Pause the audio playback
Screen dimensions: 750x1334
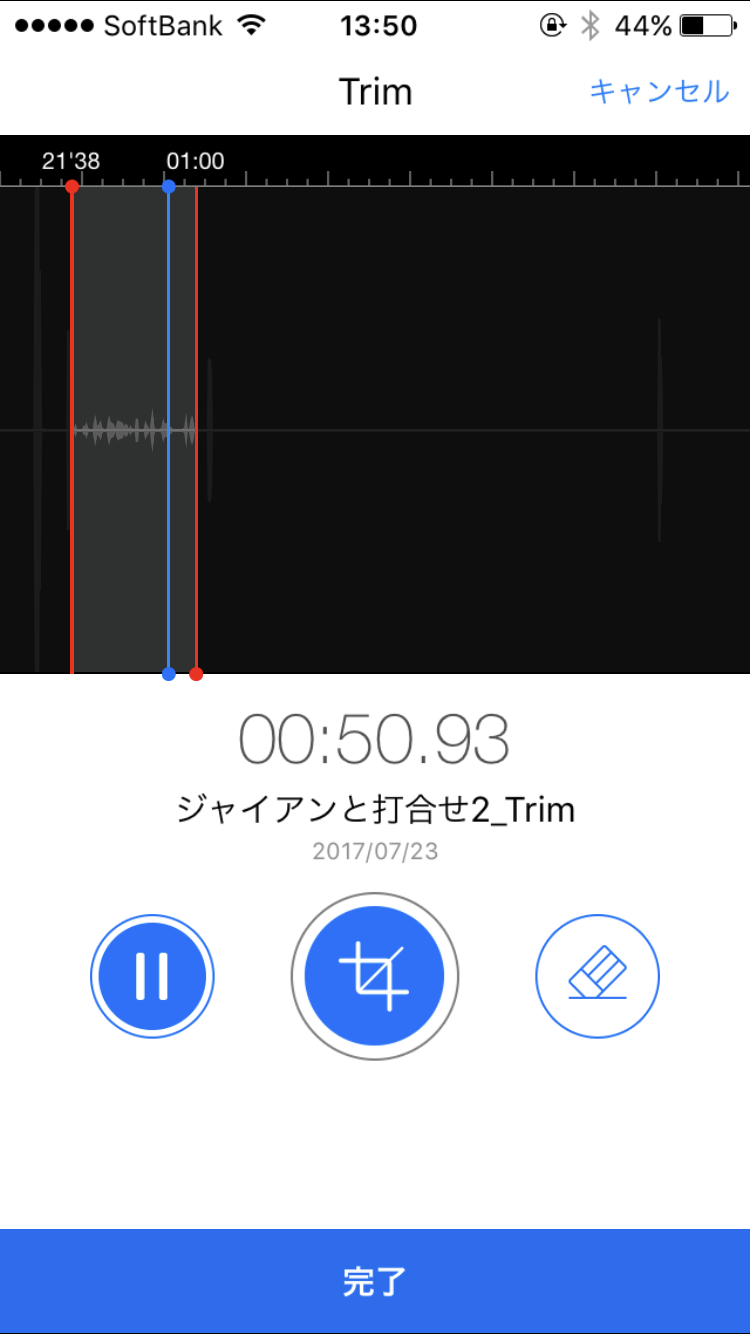coord(152,976)
